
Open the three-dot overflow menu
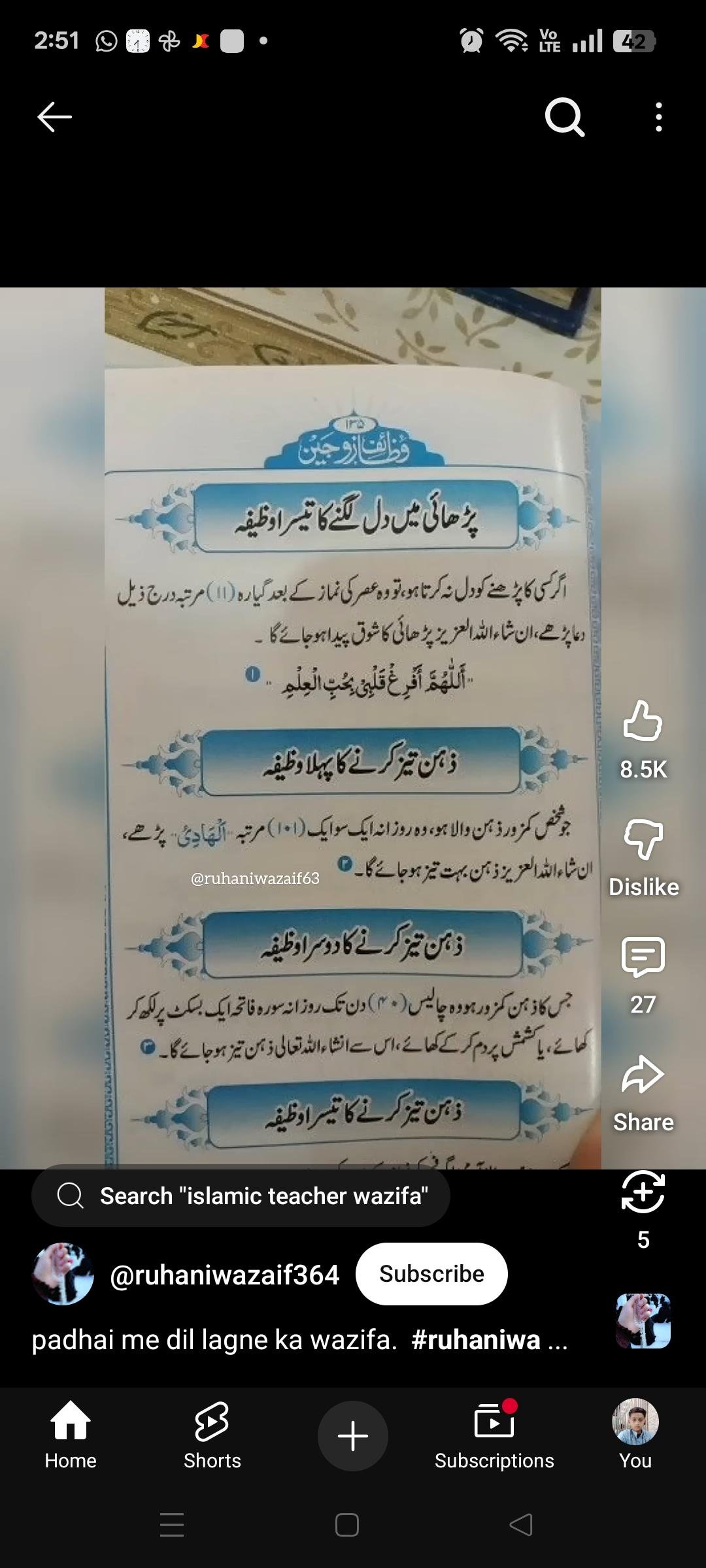pos(658,117)
